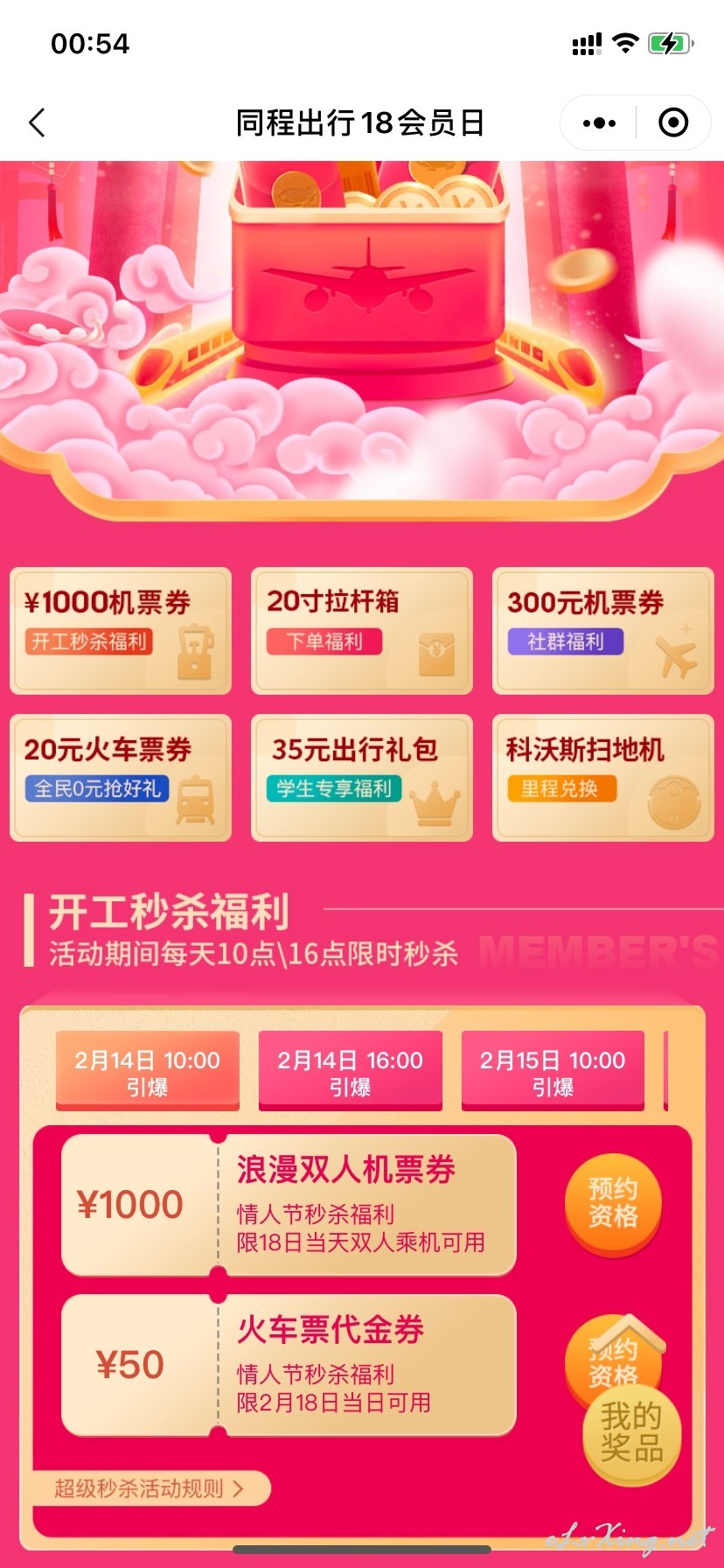Viewport: 724px width, 1568px height.
Task: Open the 20寸拉杆箱 card
Action: tap(362, 631)
